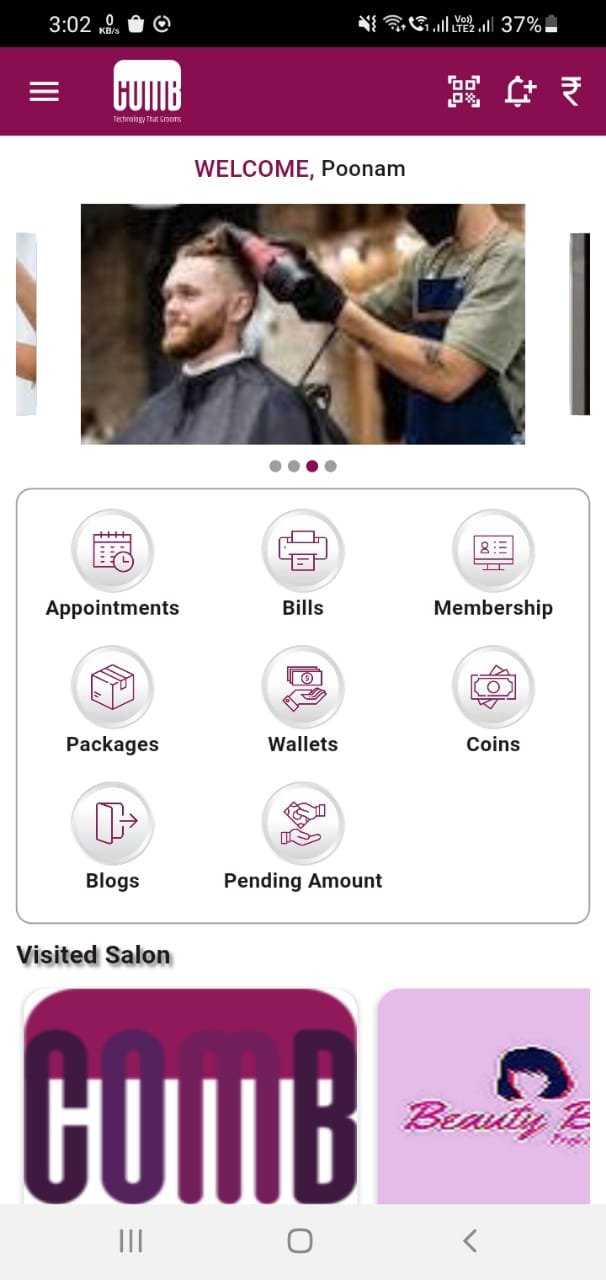Tap the rupee payment icon
The image size is (606, 1280).
(571, 92)
